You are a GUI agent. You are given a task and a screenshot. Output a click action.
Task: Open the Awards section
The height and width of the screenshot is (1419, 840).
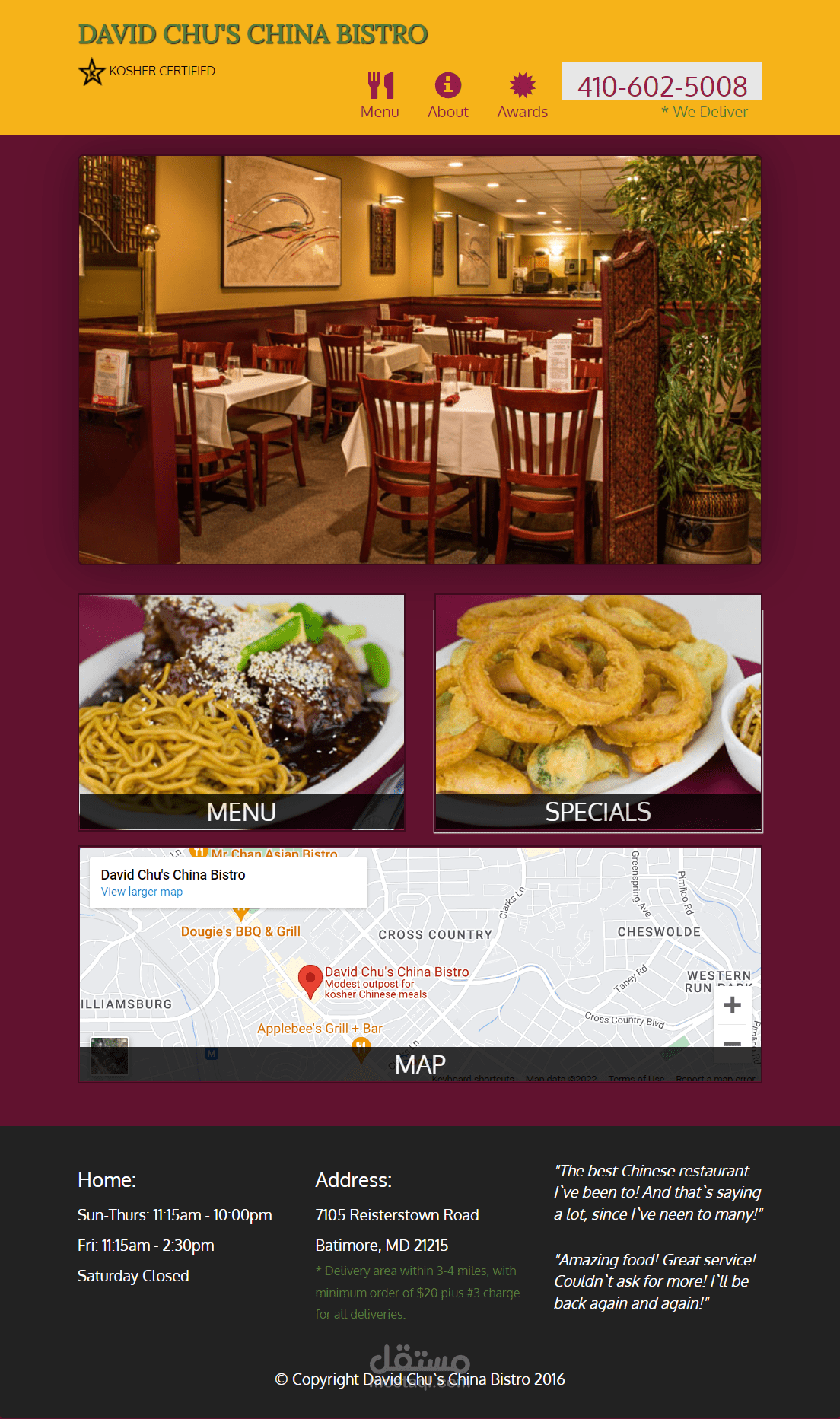[x=522, y=95]
